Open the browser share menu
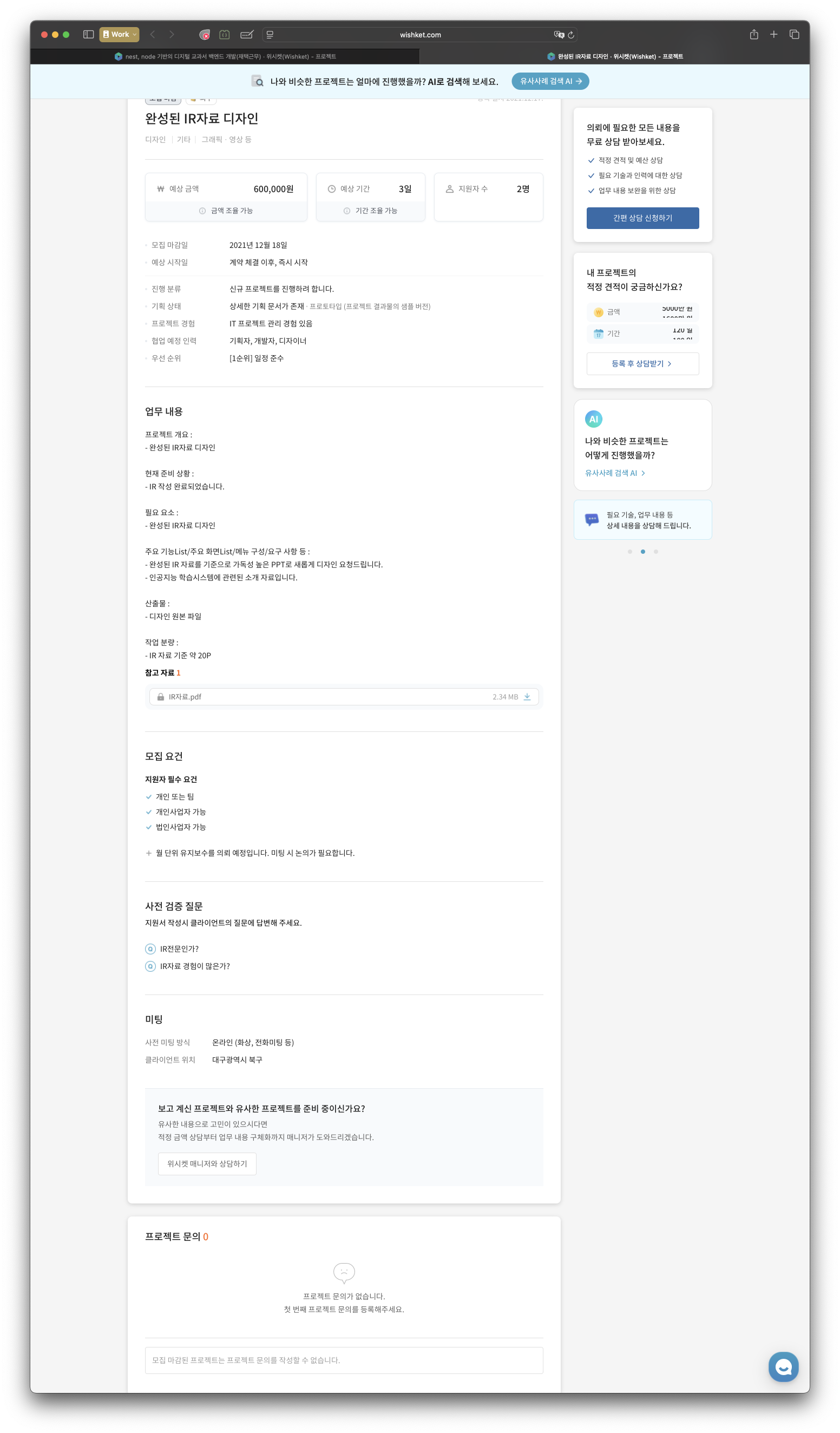Screen dimensions: 840x1433 pyautogui.click(x=753, y=35)
